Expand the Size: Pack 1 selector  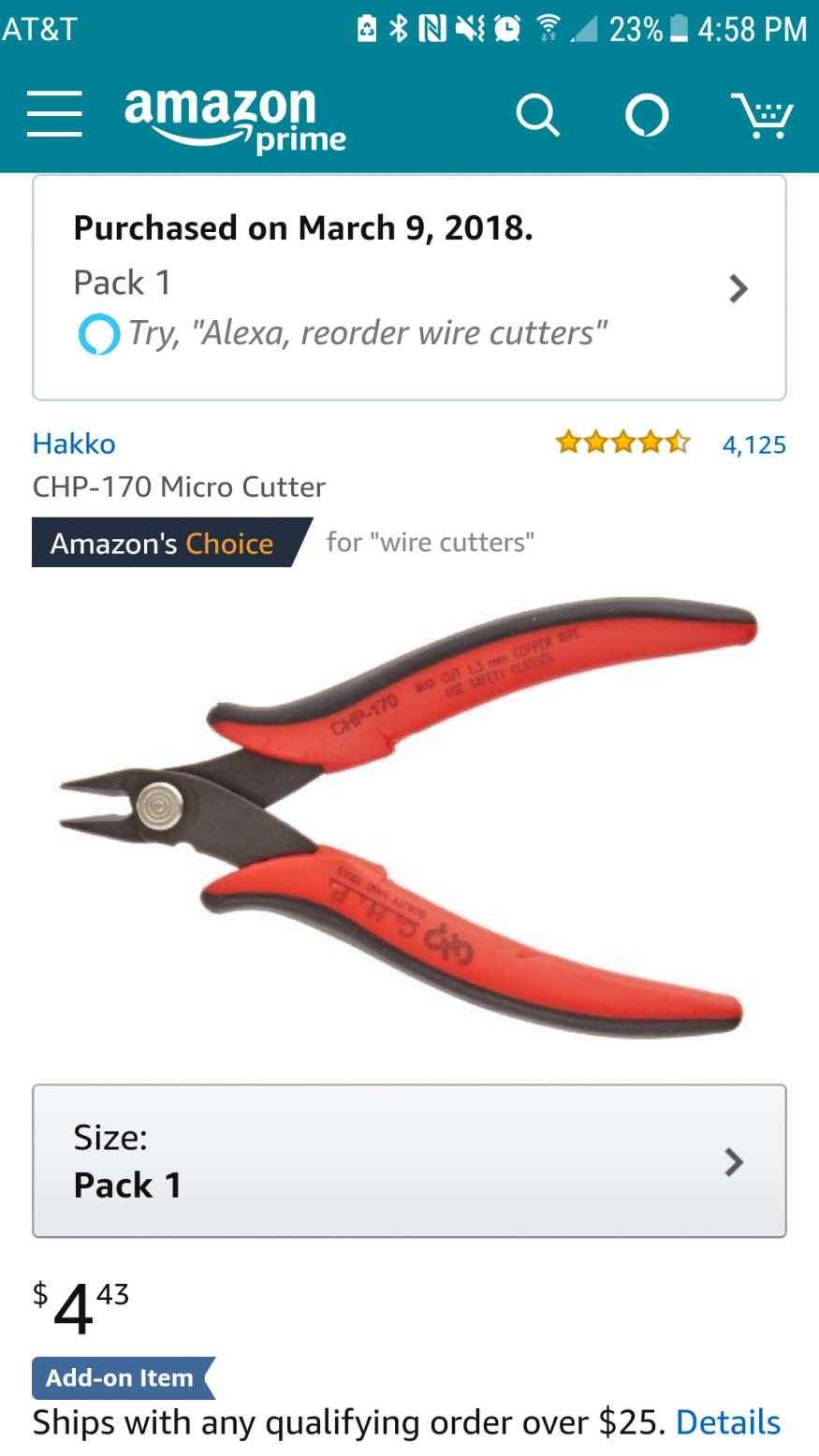pos(409,1160)
